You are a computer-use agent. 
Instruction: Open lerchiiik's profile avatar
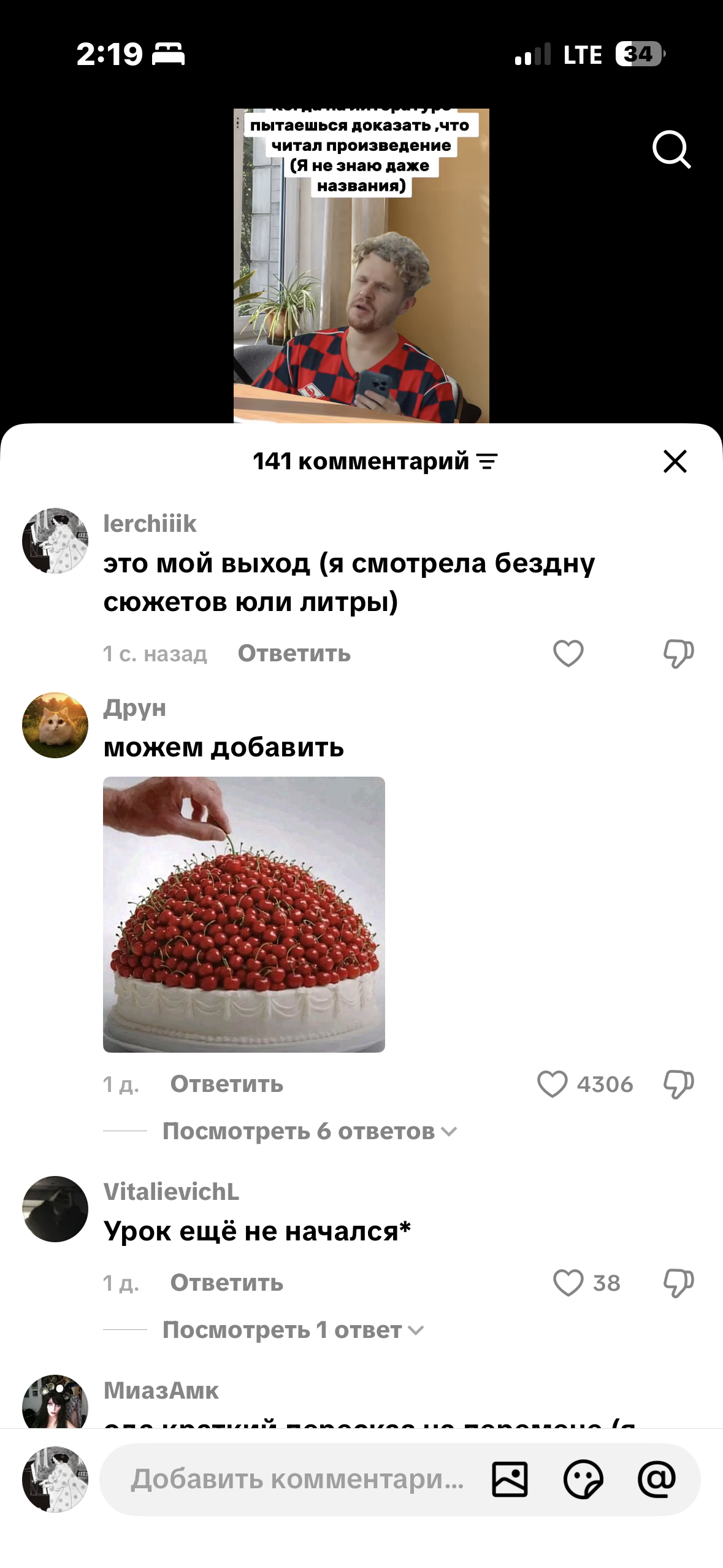click(55, 541)
